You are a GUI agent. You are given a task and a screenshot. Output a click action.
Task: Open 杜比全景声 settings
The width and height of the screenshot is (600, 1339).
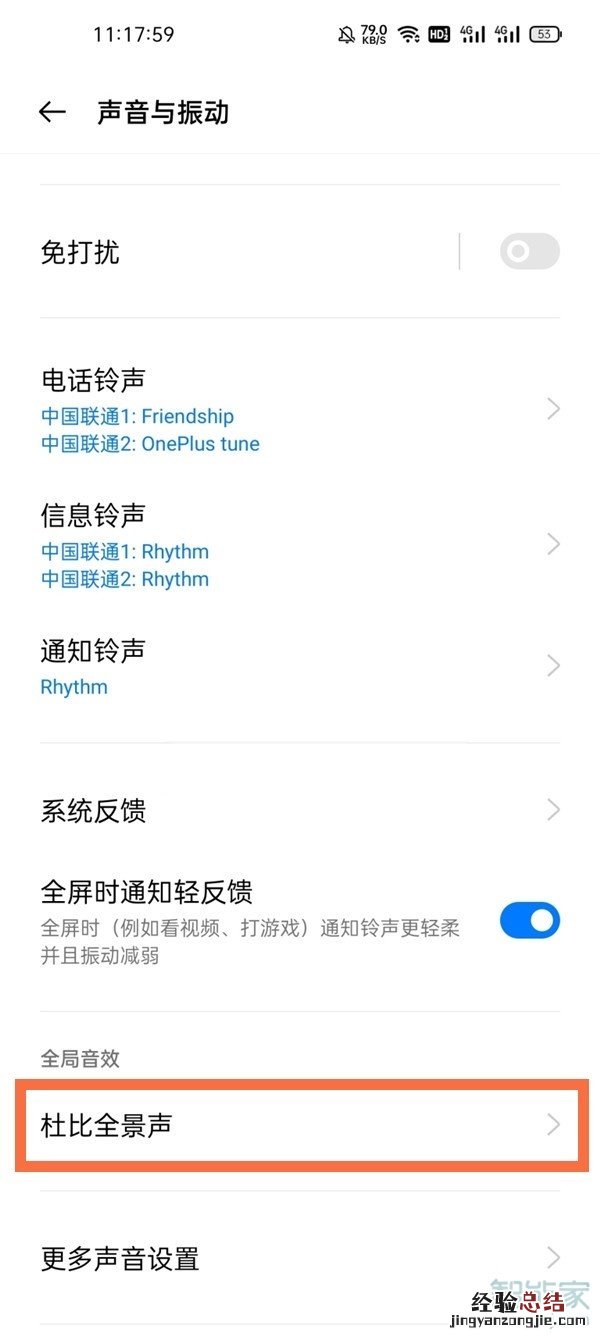pyautogui.click(x=300, y=1125)
